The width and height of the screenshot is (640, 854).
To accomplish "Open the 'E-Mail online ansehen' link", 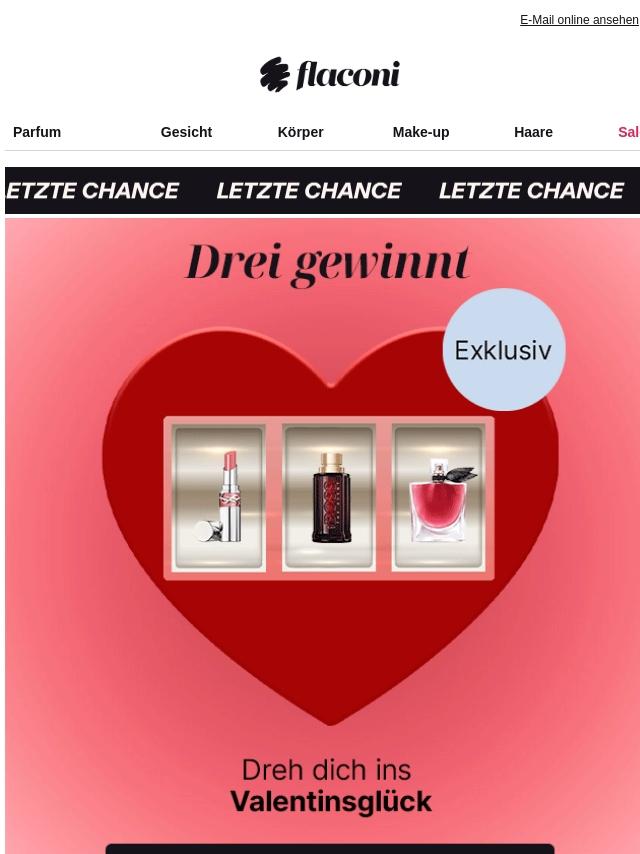I will pyautogui.click(x=579, y=20).
